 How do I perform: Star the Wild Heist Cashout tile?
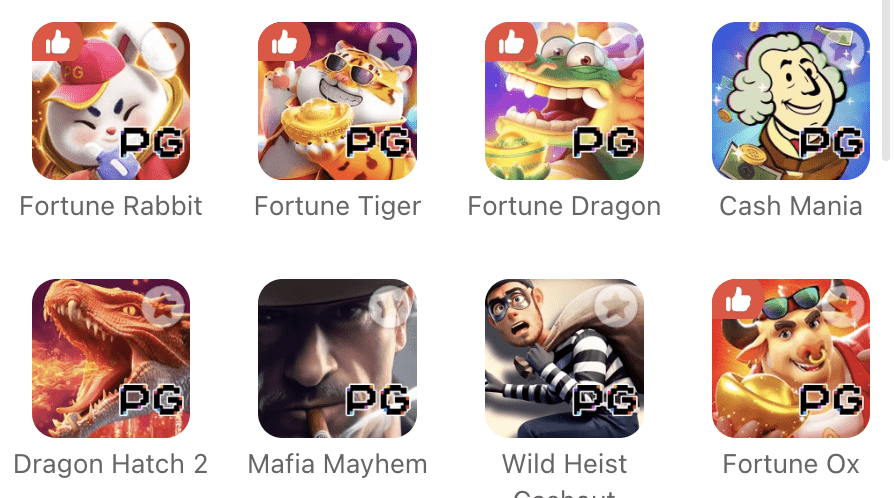[615, 306]
